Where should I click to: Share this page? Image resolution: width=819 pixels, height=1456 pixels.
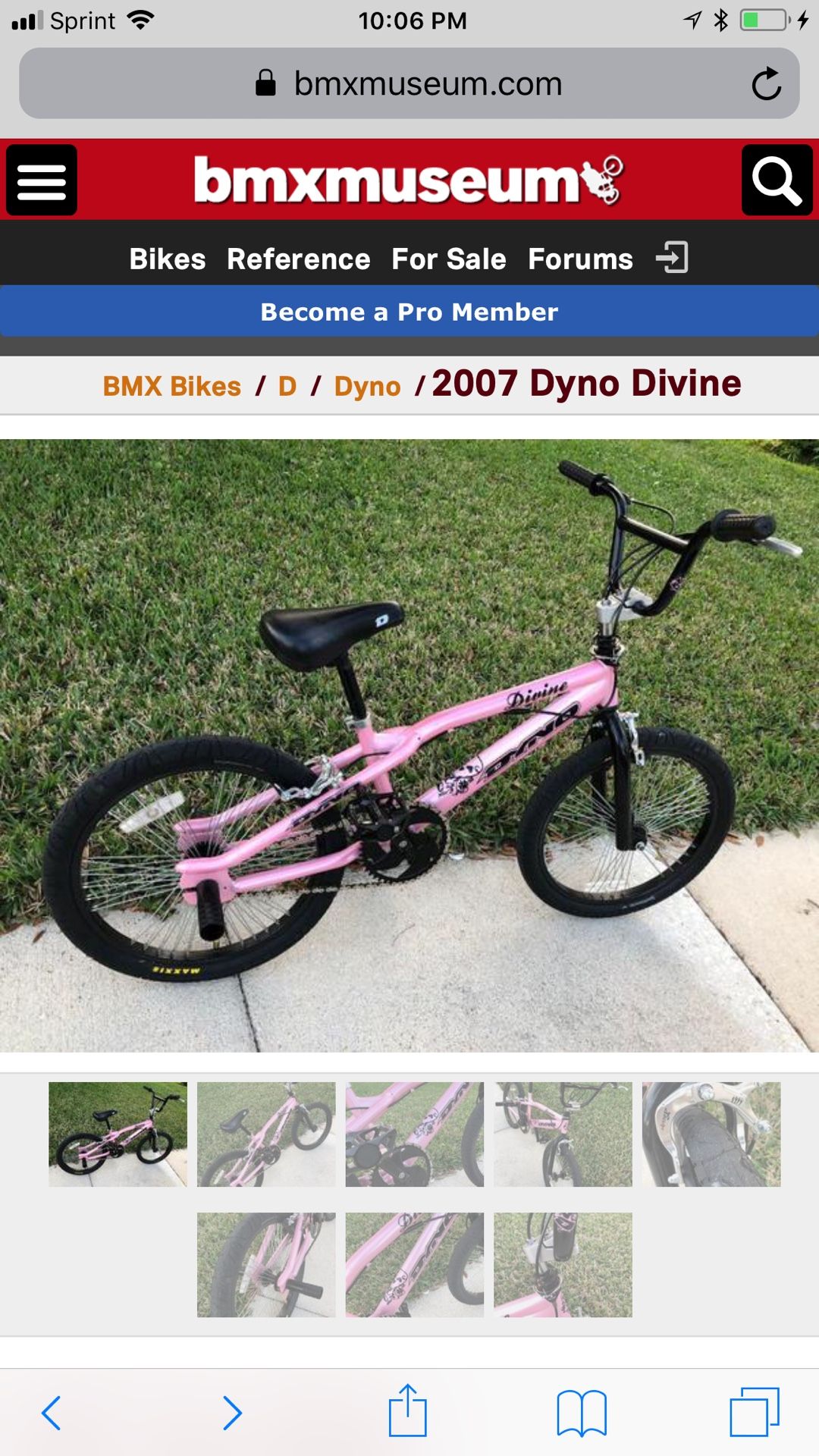coord(408,1410)
